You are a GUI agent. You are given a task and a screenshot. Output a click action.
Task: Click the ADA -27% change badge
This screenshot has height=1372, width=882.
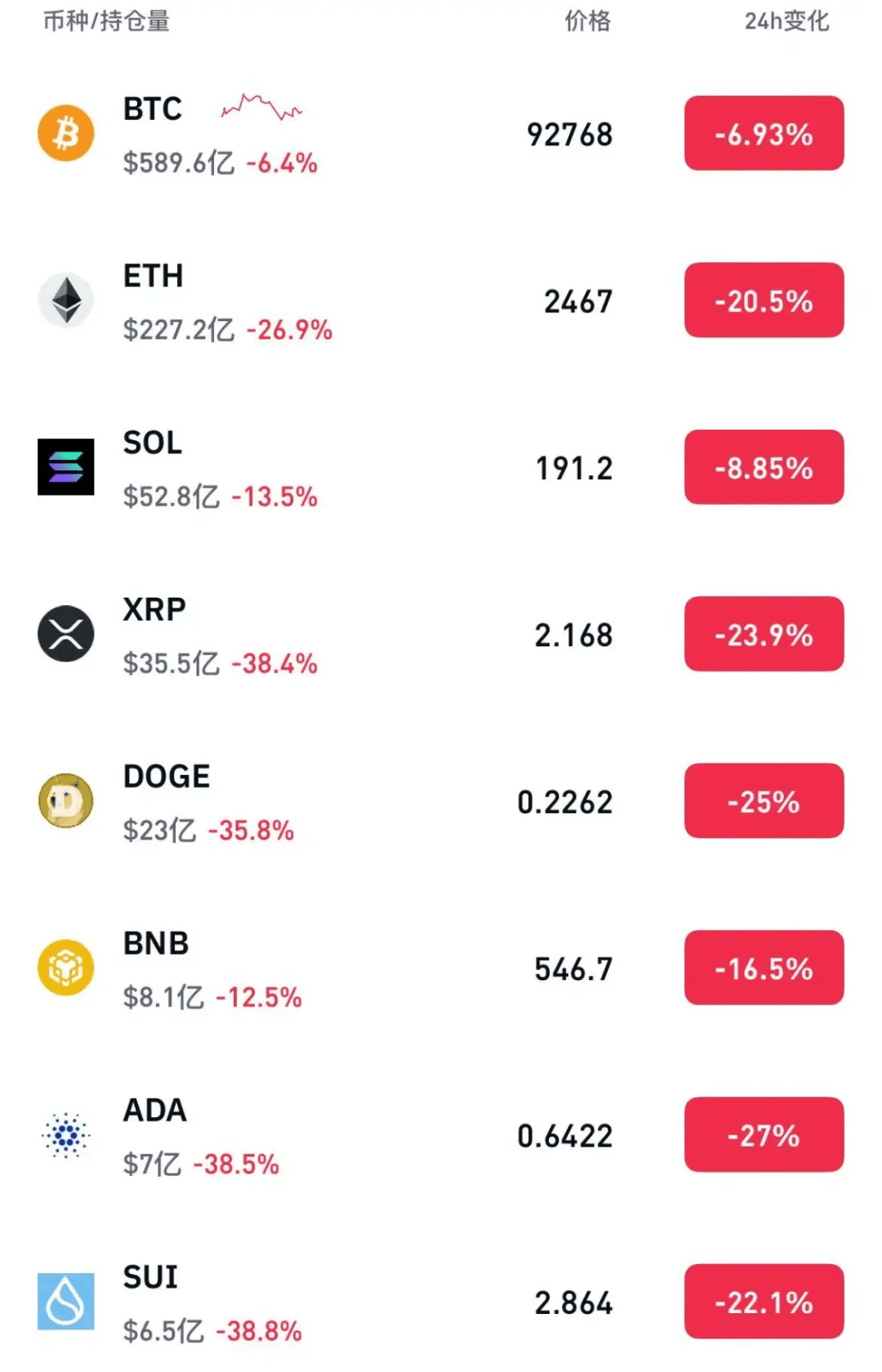click(763, 1136)
